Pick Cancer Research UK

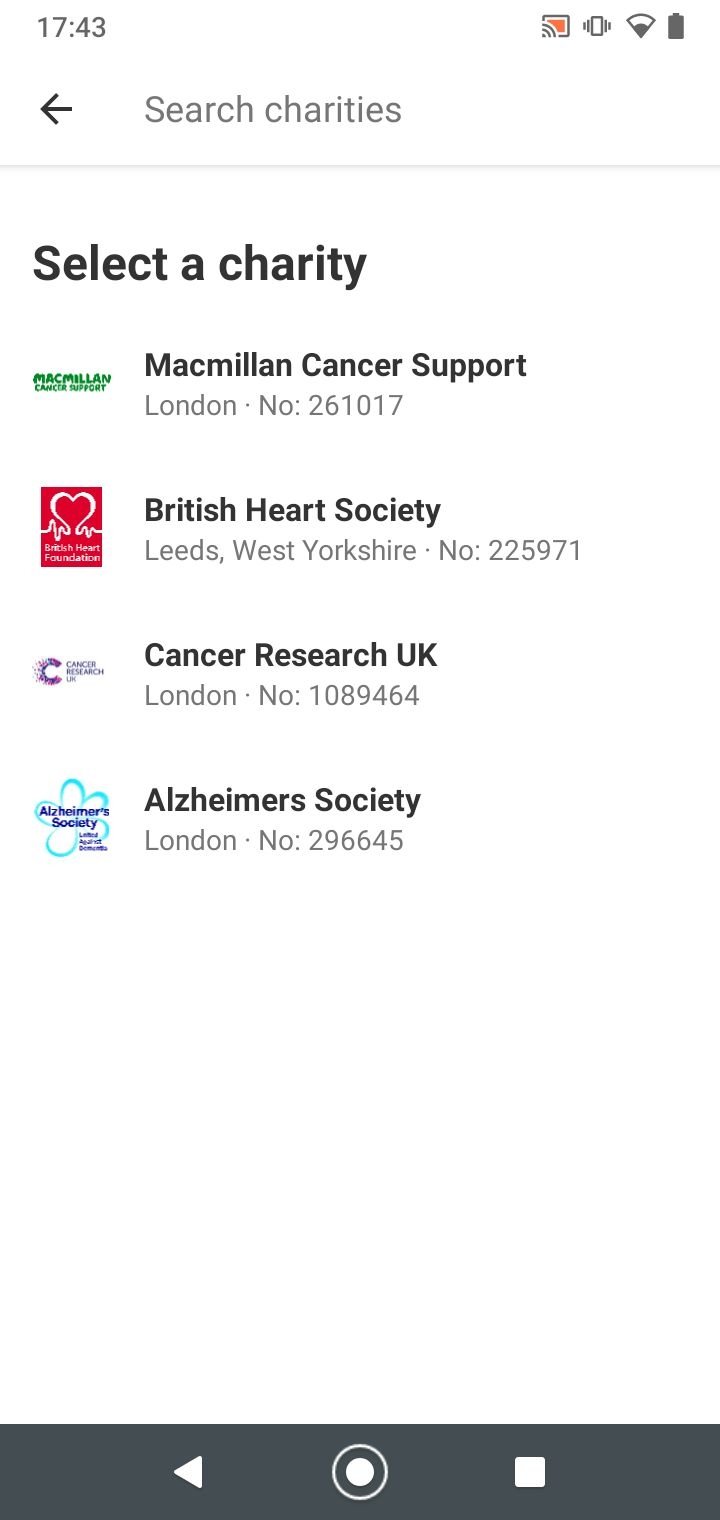coord(360,673)
